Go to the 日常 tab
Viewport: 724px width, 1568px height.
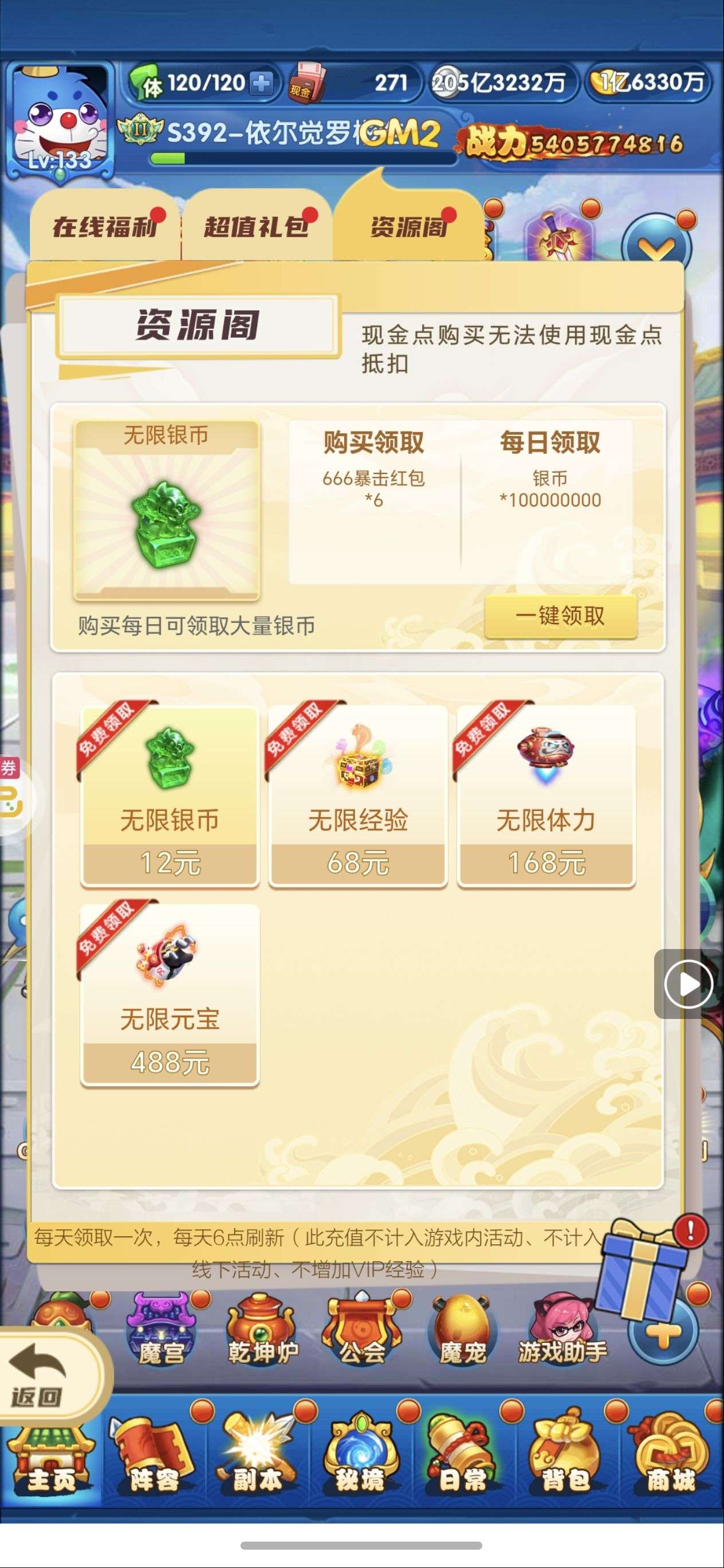(x=463, y=1460)
